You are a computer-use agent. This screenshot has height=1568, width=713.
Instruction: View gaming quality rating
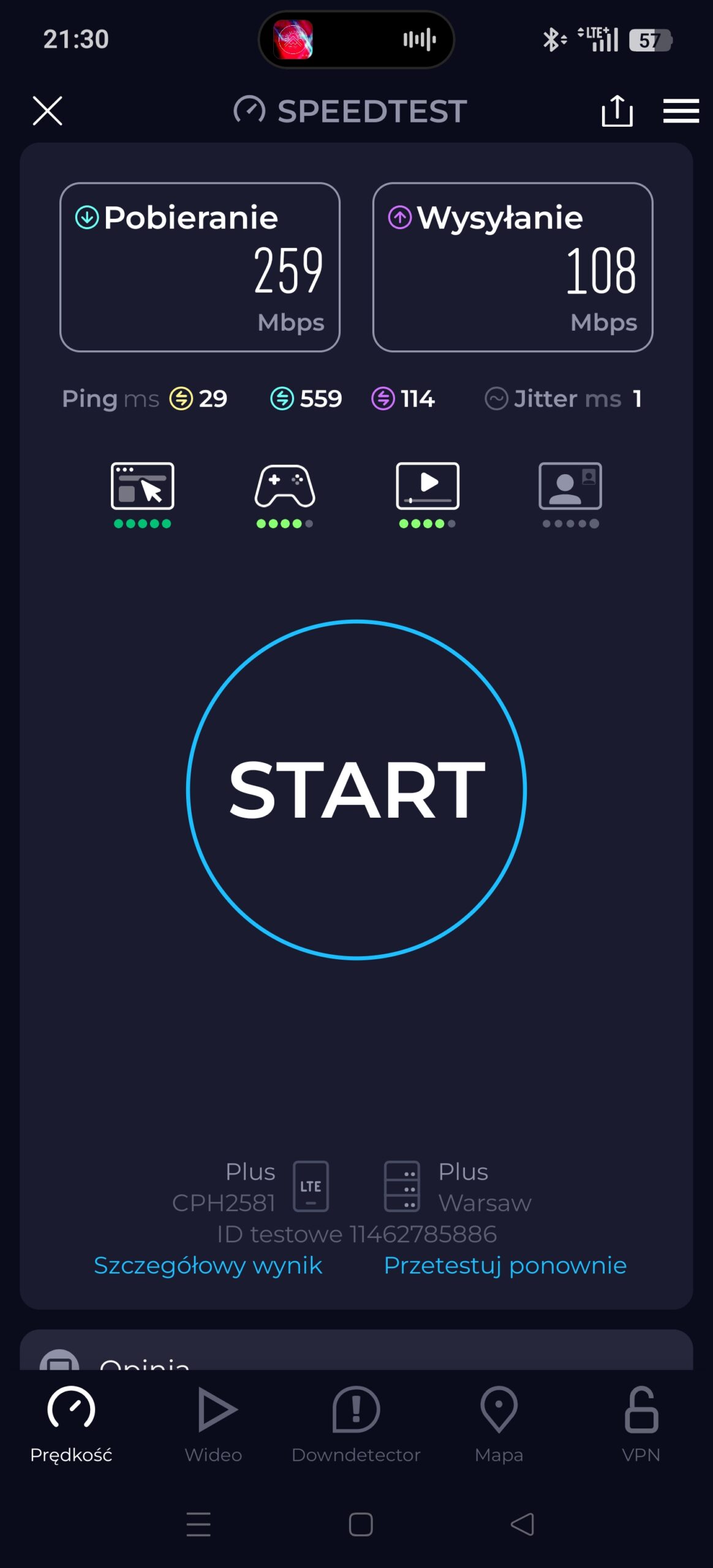point(285,493)
